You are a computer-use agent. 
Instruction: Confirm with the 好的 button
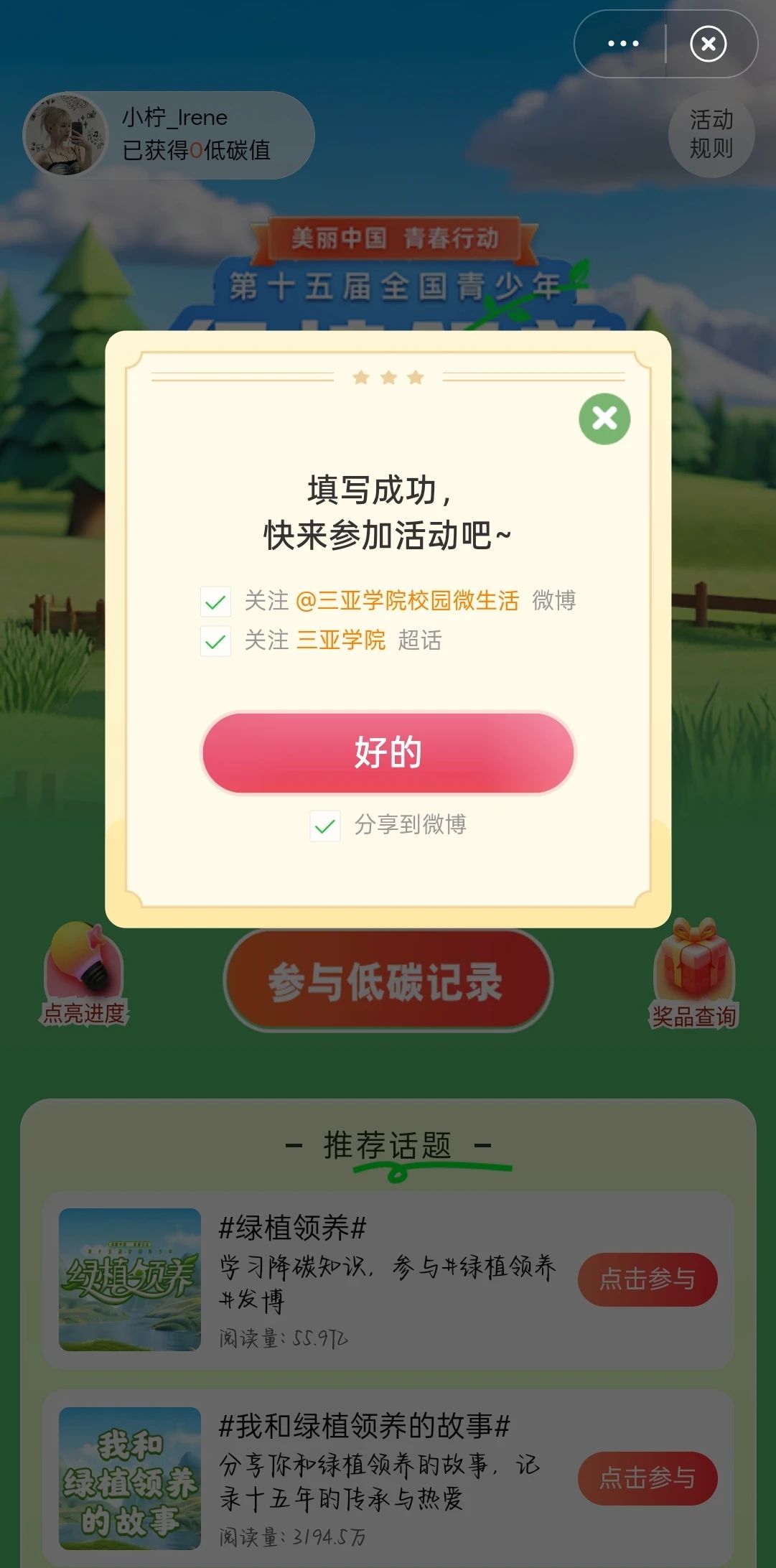[x=388, y=752]
